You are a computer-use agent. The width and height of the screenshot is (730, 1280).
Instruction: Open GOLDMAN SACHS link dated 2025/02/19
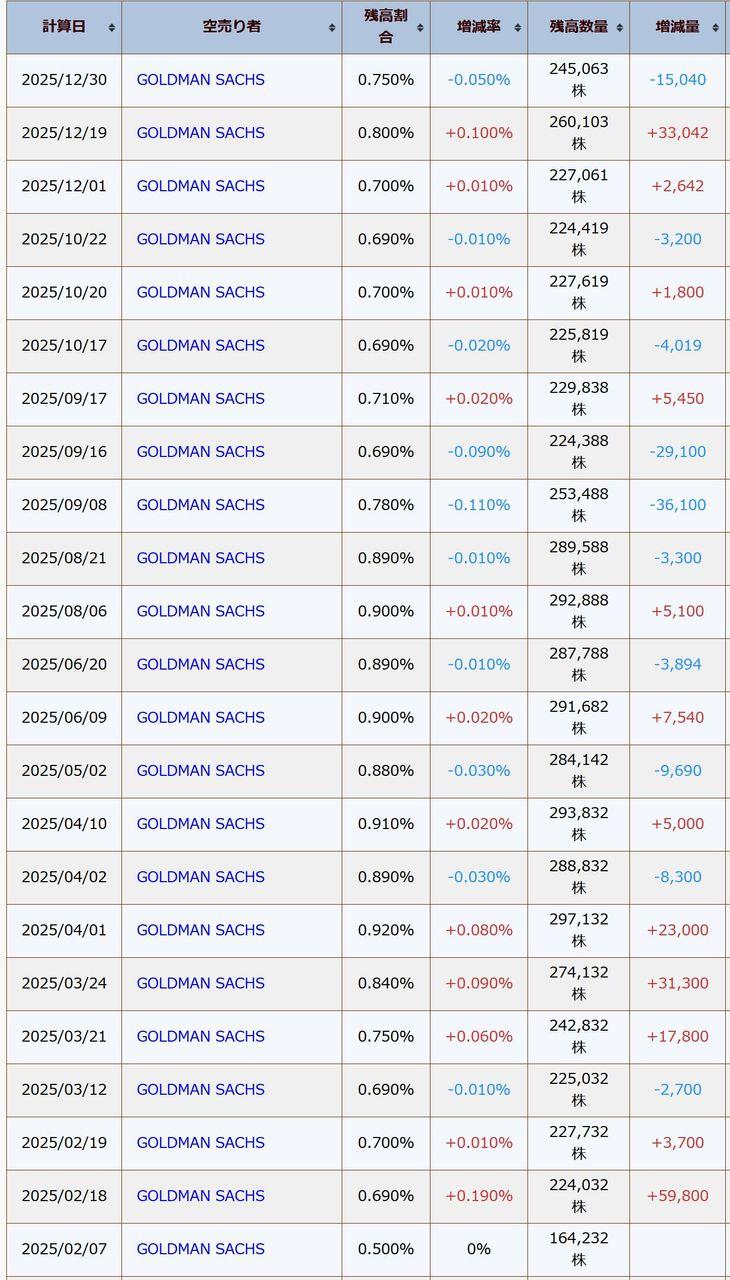[x=201, y=1142]
